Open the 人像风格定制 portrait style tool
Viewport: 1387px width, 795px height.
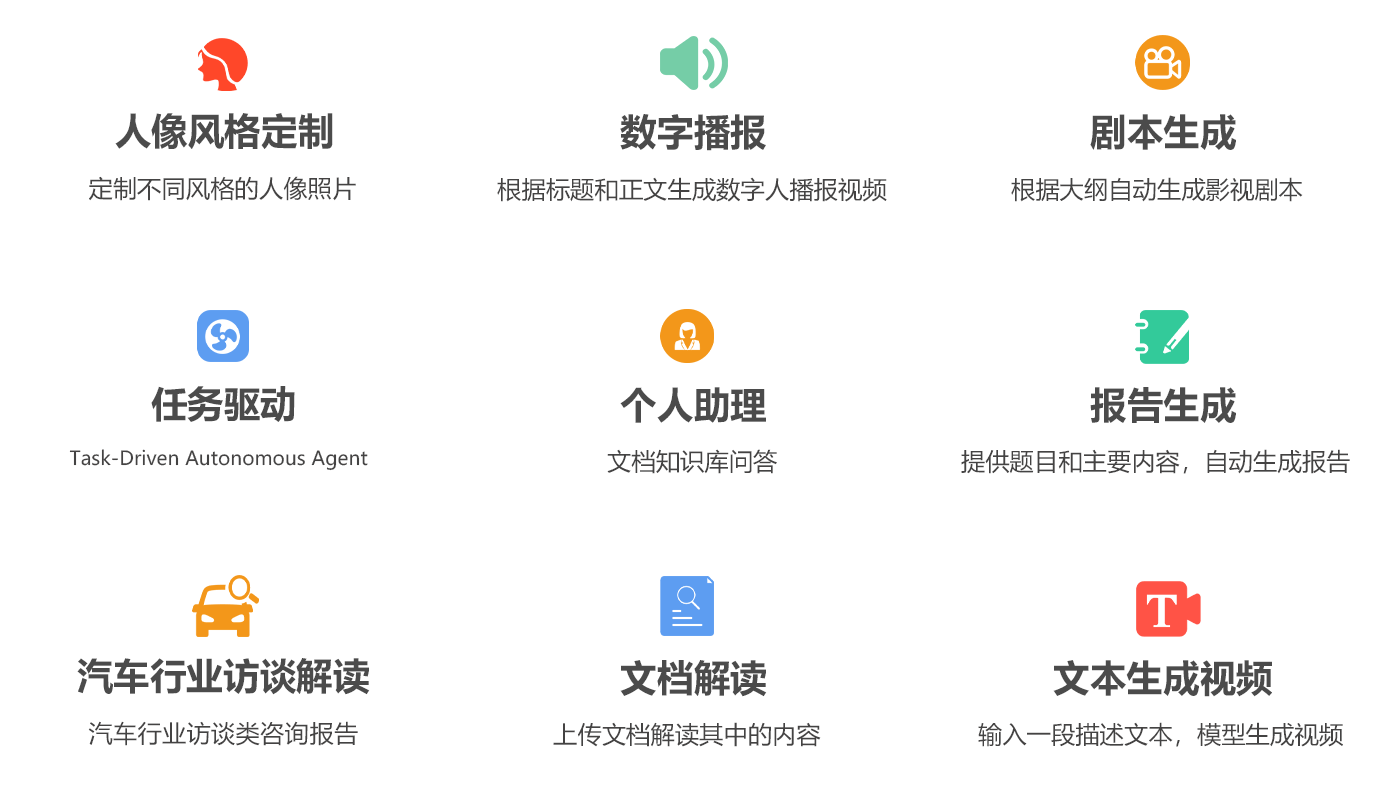[x=223, y=133]
